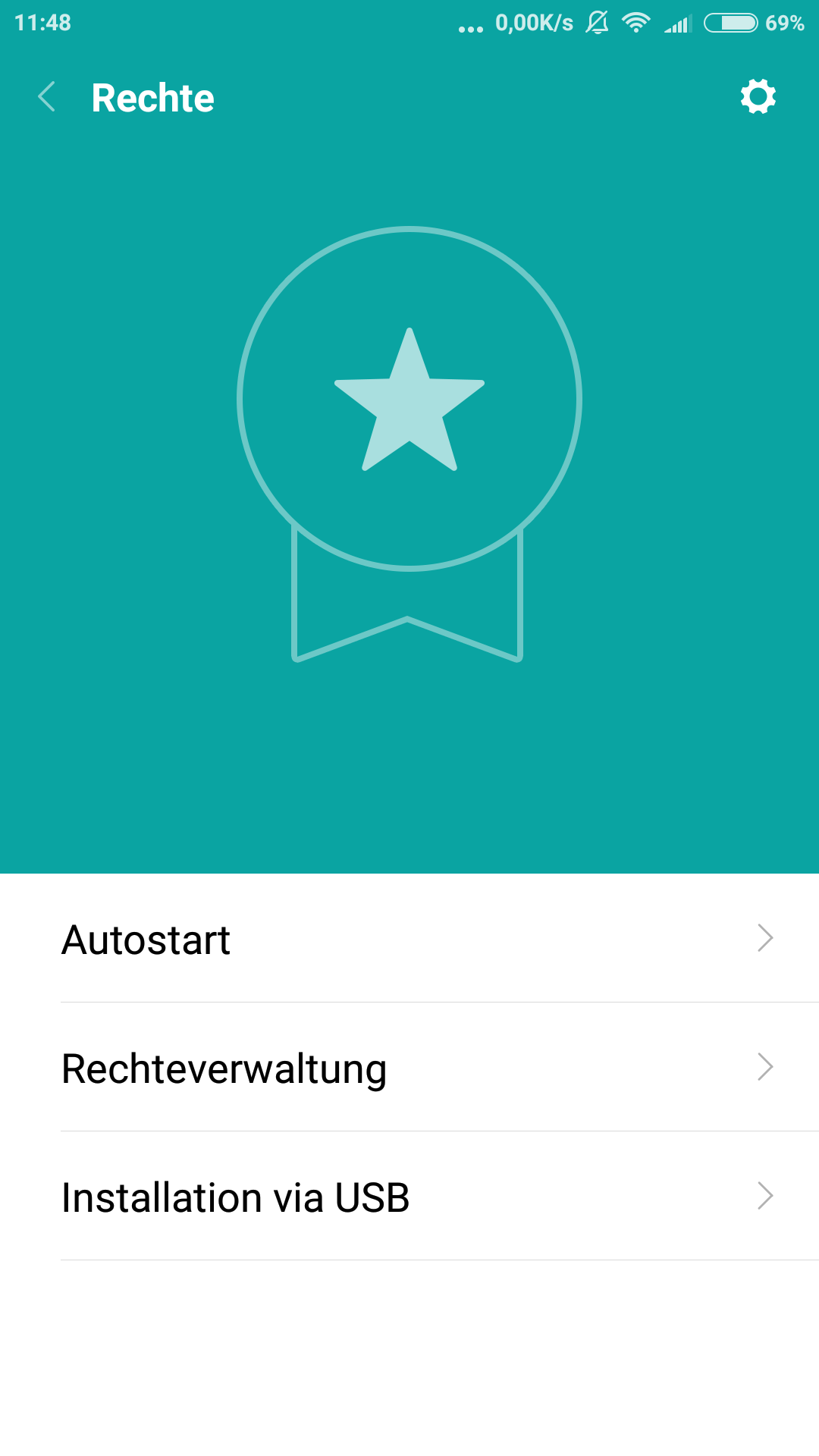Go back from the Rechte screen
Viewport: 819px width, 1456px height.
click(47, 97)
